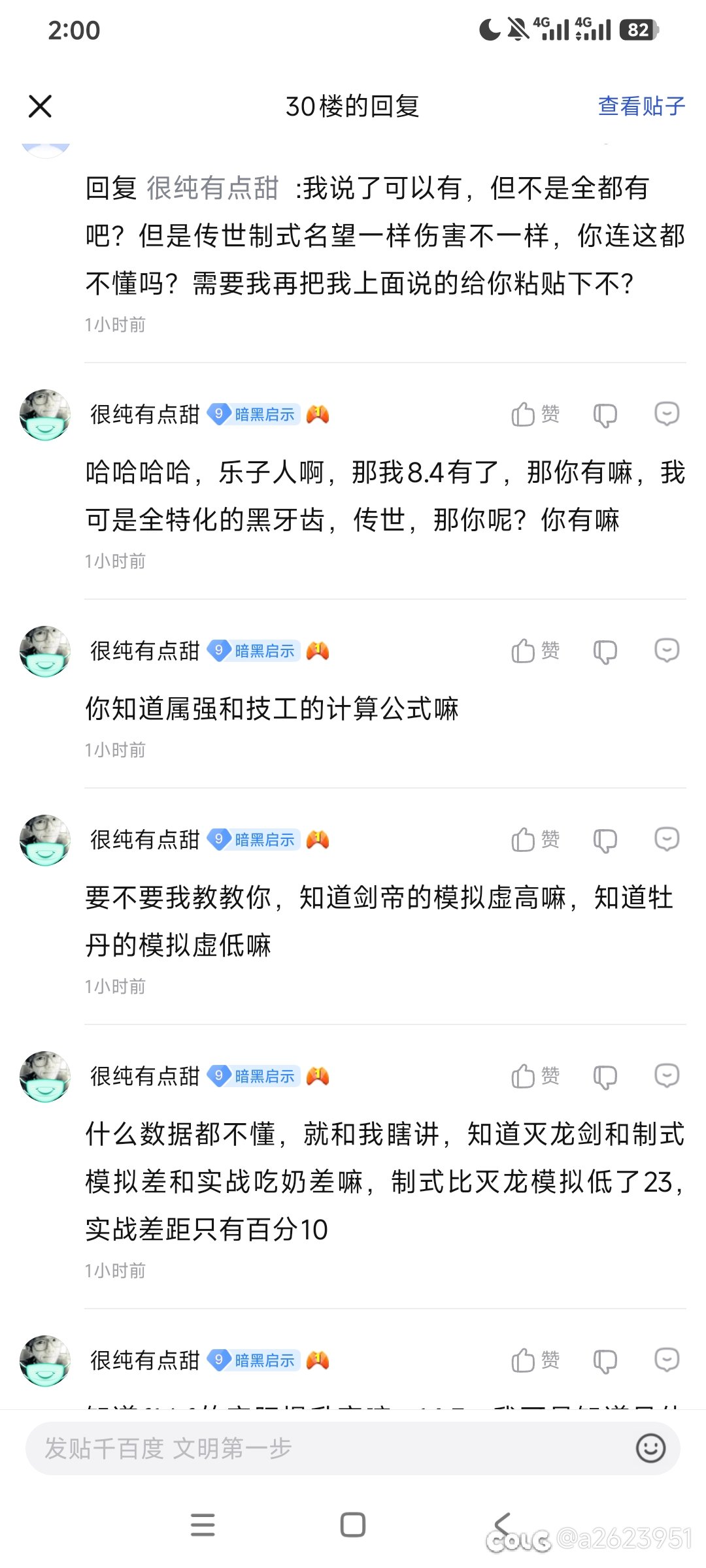Viewport: 706px width, 1568px height.
Task: Tap the 暗黑启示 badge on 要不要我教教你 reply
Action: pyautogui.click(x=255, y=840)
